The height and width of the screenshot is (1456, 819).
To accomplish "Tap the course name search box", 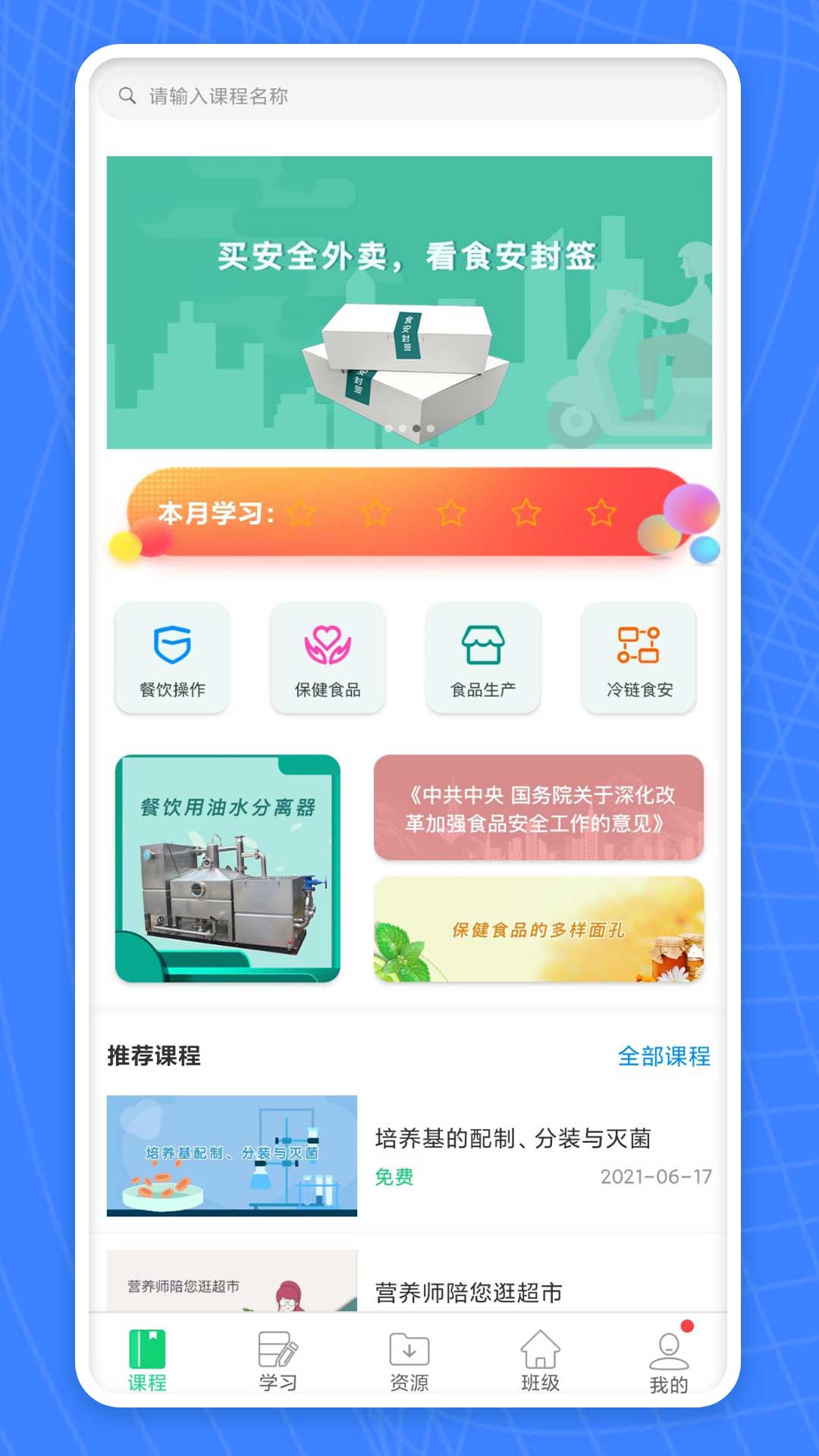I will 409,96.
